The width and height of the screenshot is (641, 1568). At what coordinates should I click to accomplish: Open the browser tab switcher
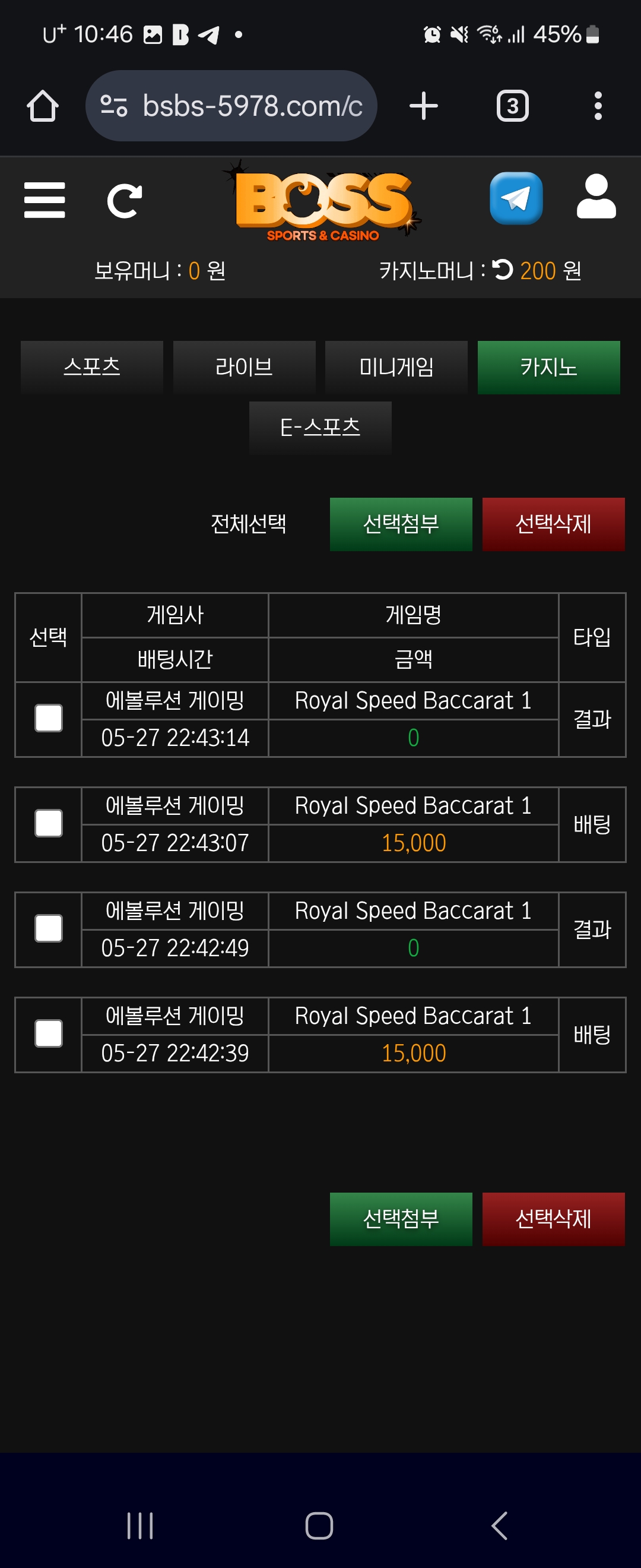click(x=512, y=106)
